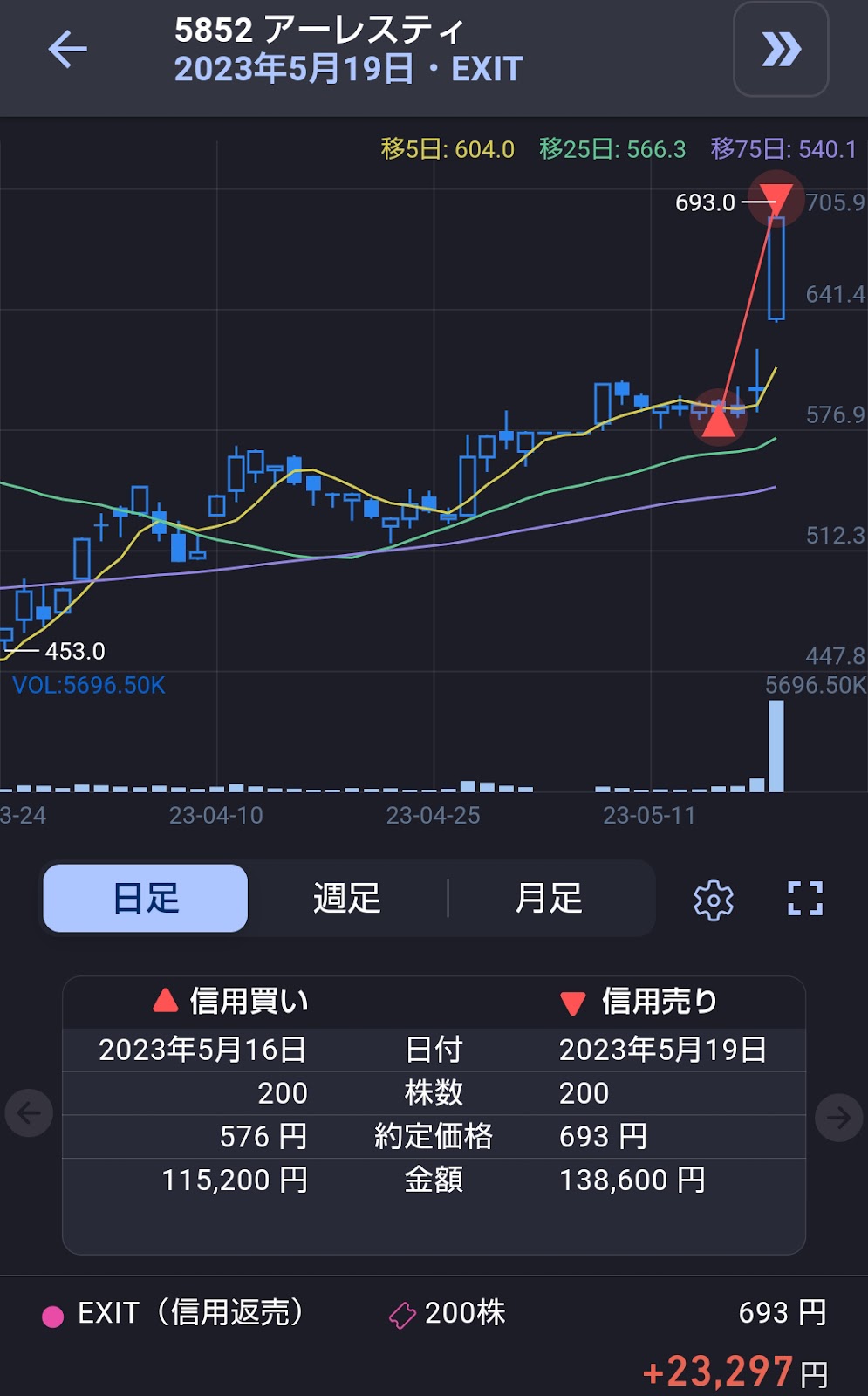The height and width of the screenshot is (1396, 868).
Task: Expand the chart to fullscreen
Action: [805, 899]
